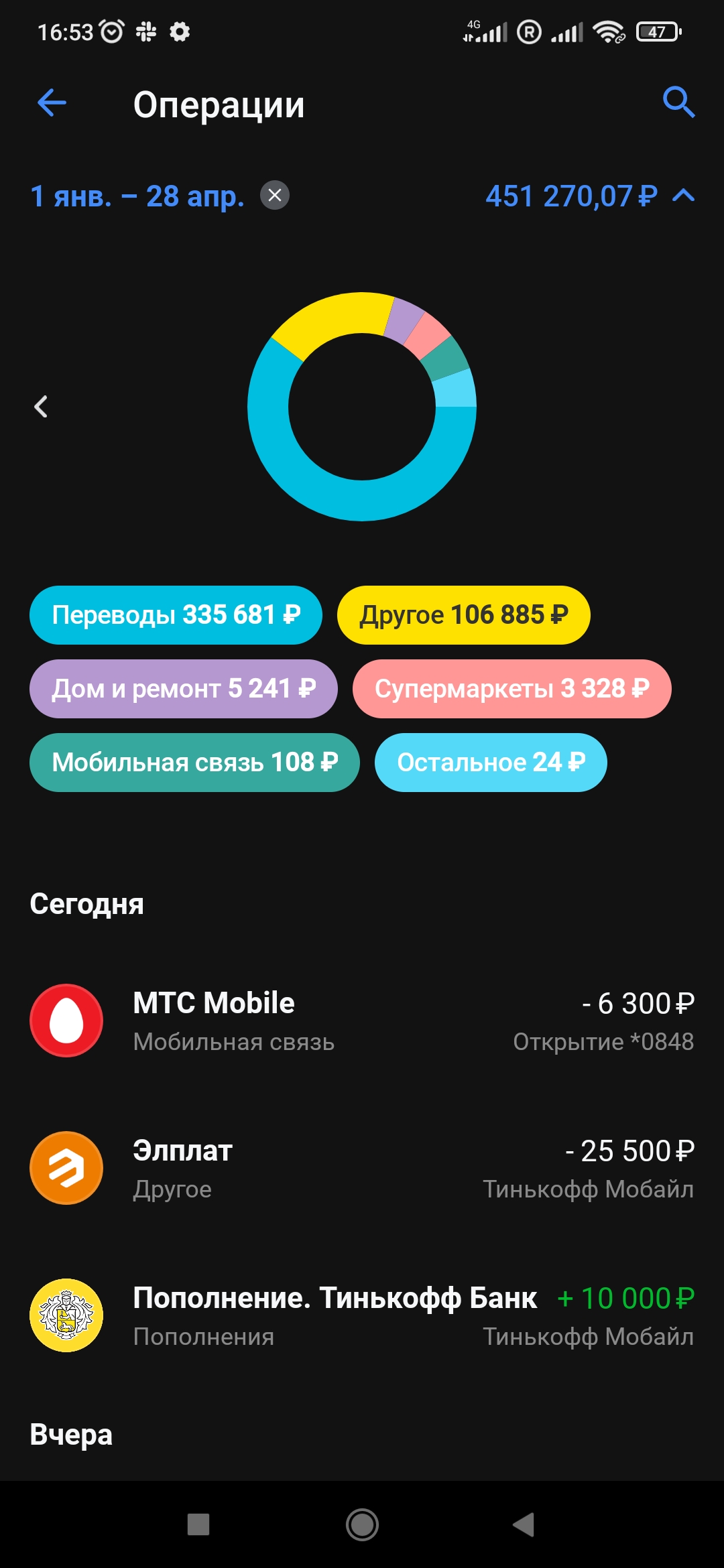
Task: Open Пополнение. Тинькофф Банк +10 000 ₽
Action: point(362,1315)
